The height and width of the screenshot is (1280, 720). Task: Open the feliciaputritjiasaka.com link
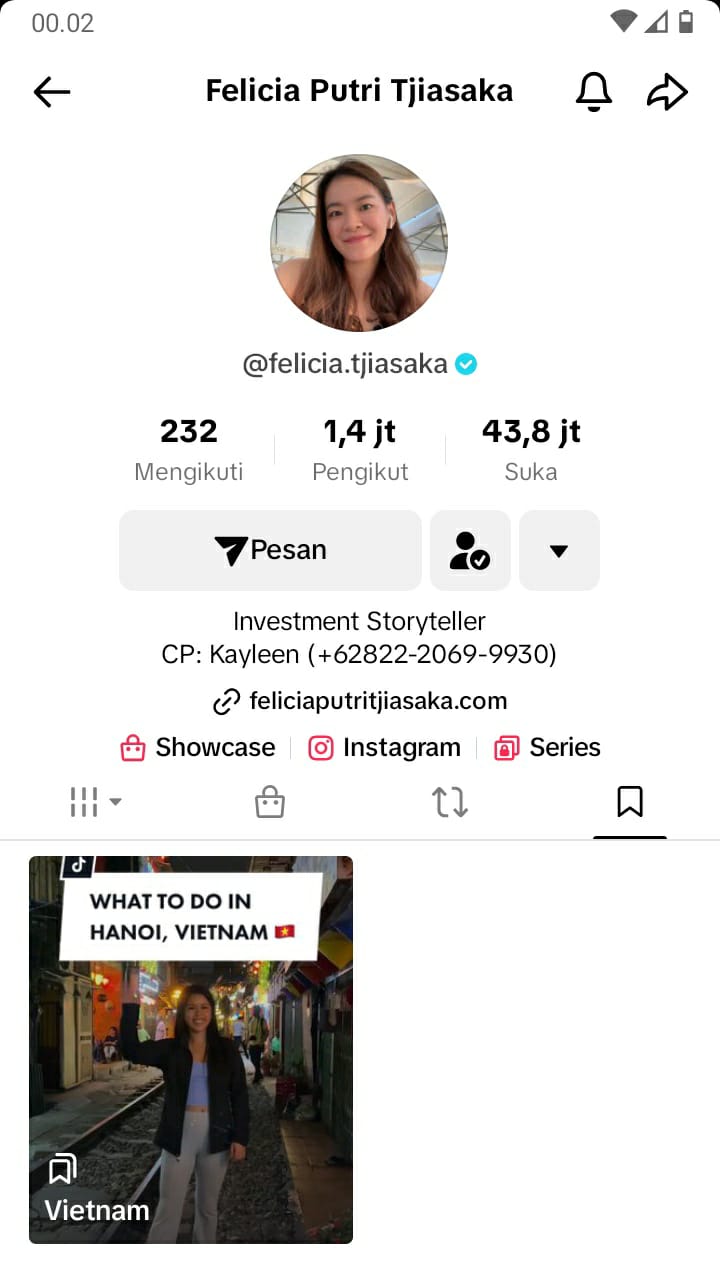360,701
